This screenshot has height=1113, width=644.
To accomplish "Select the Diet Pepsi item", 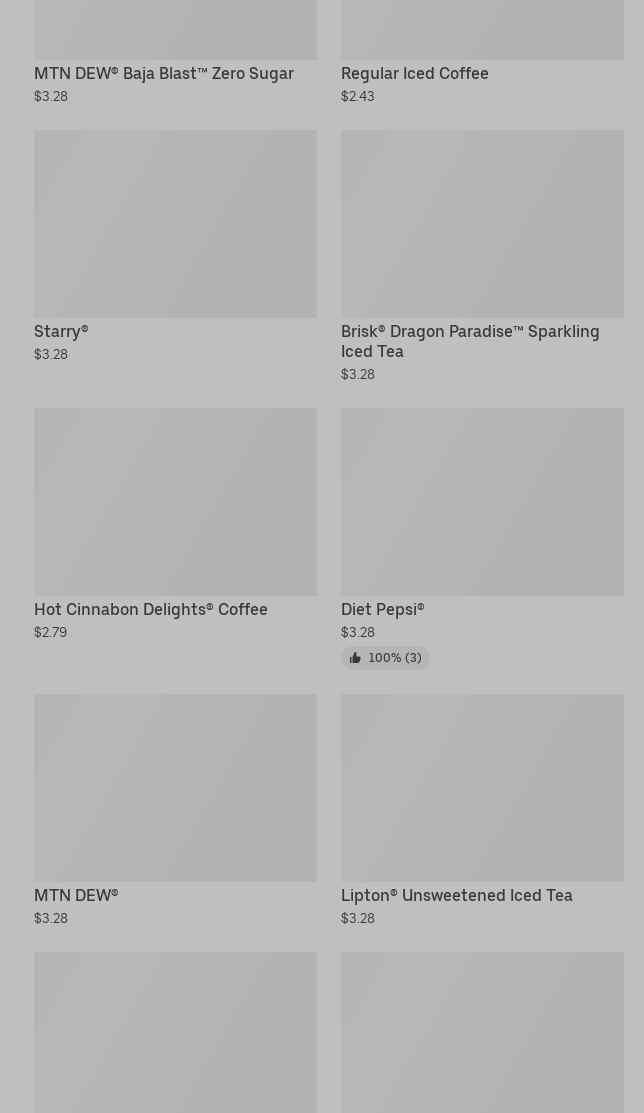I will tap(482, 539).
